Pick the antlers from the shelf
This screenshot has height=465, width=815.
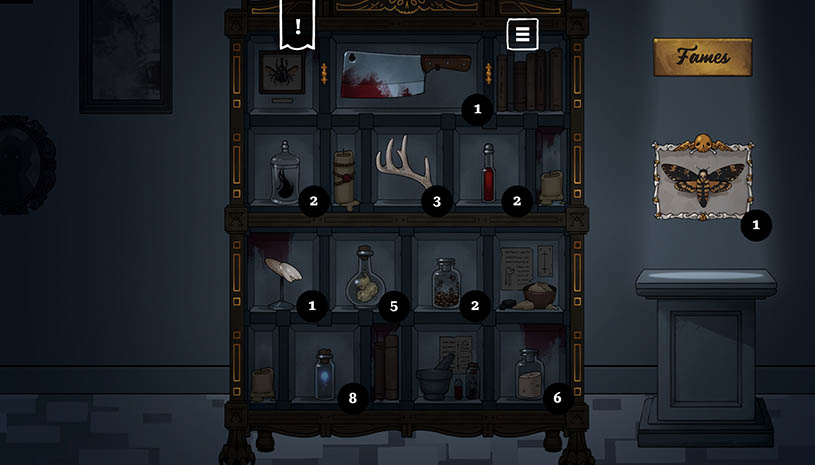click(x=401, y=163)
